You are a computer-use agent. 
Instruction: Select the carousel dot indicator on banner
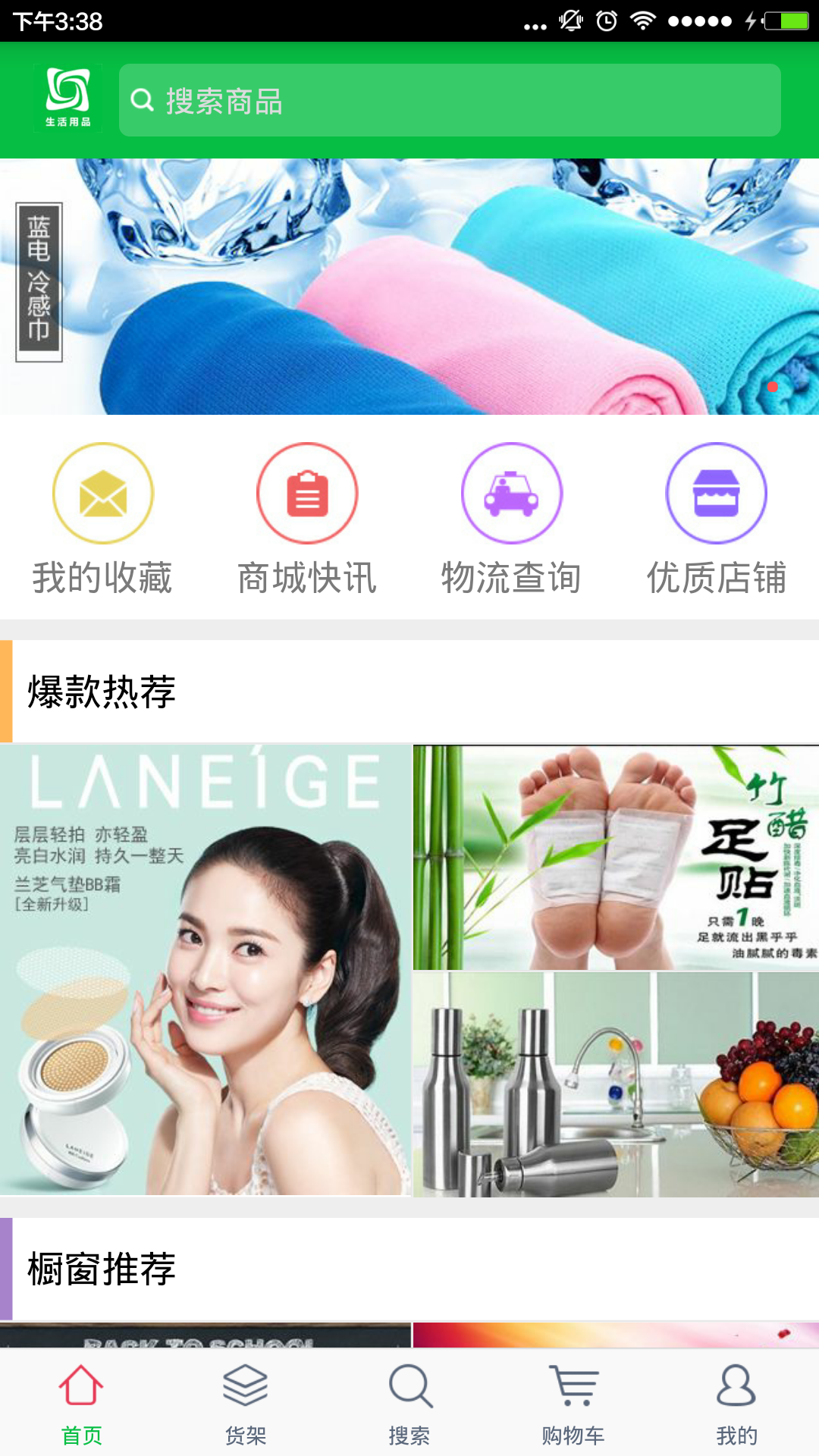pos(773,387)
